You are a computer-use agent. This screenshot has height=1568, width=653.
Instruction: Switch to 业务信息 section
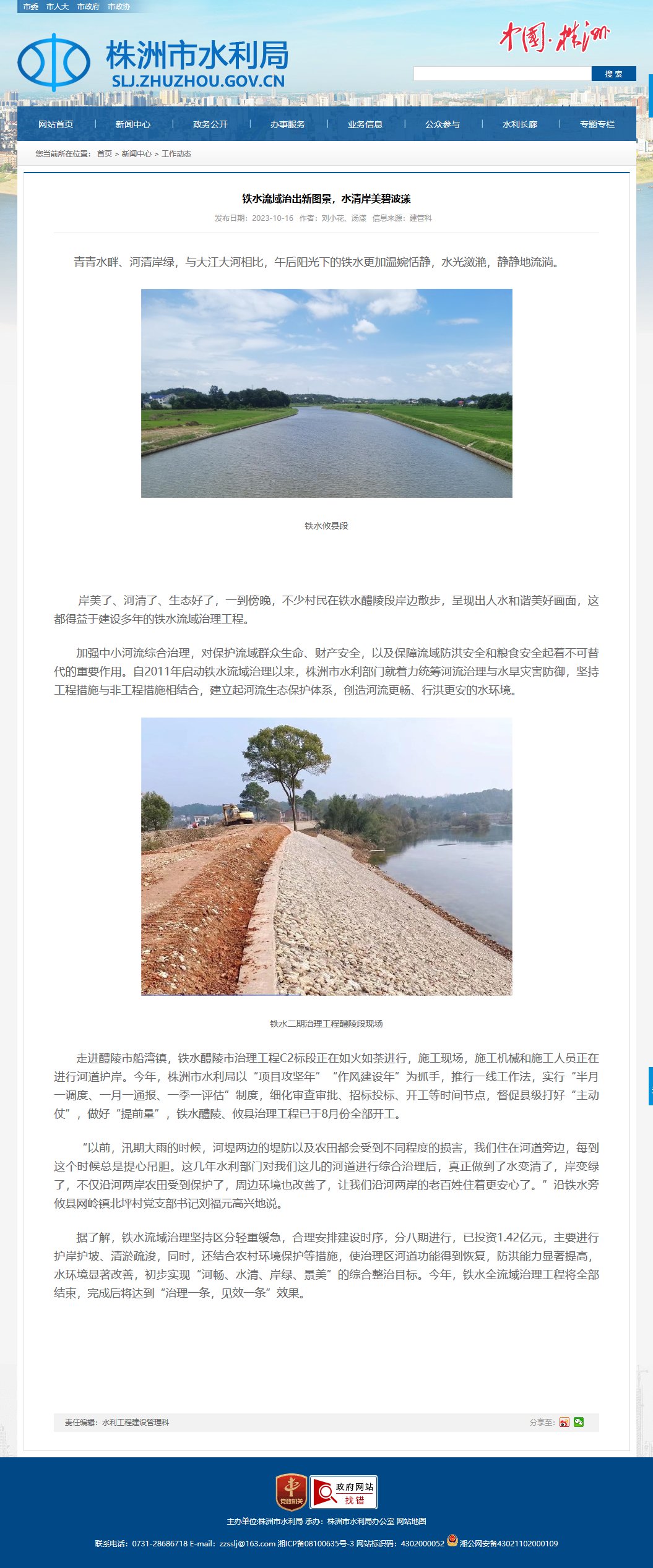365,124
